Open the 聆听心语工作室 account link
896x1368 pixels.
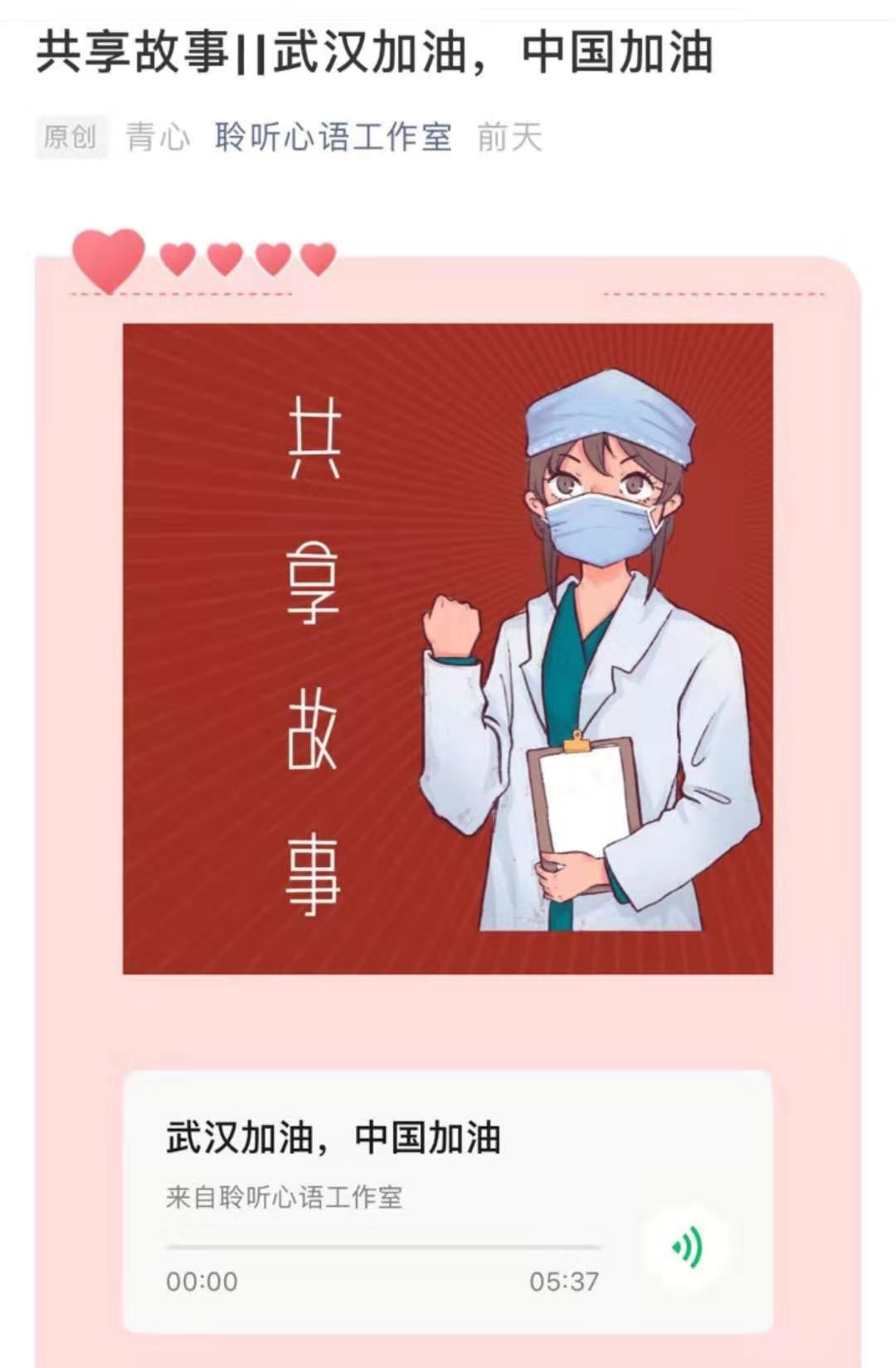click(x=333, y=138)
